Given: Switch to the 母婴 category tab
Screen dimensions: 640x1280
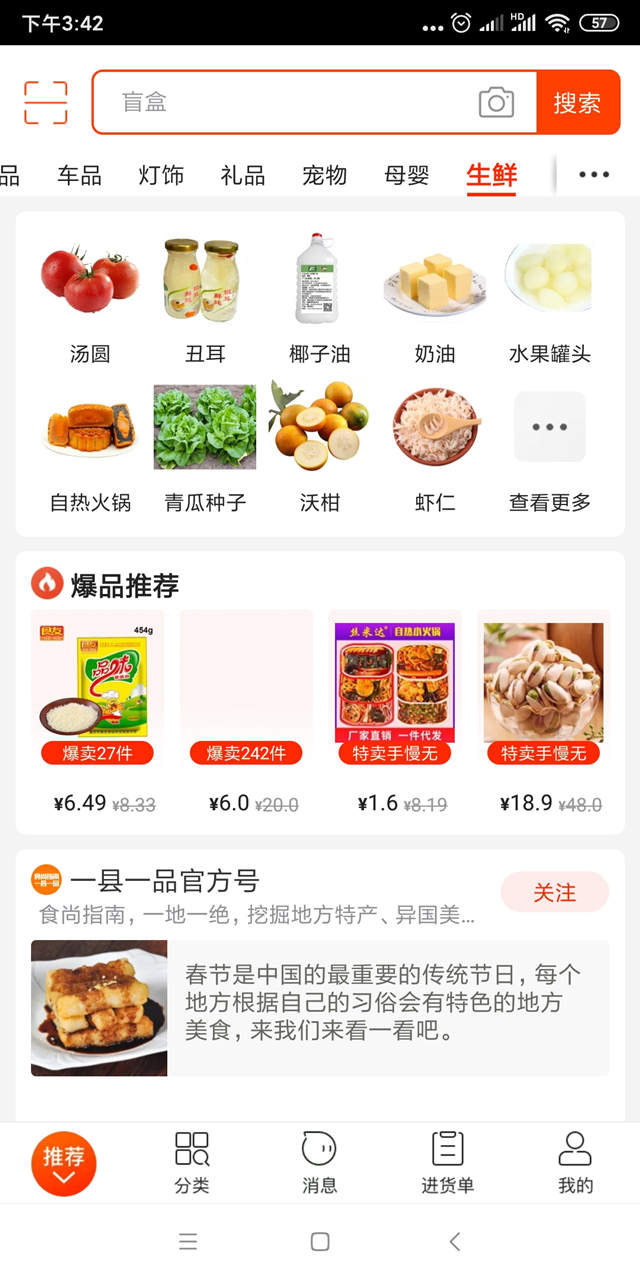Looking at the screenshot, I should click(x=406, y=176).
